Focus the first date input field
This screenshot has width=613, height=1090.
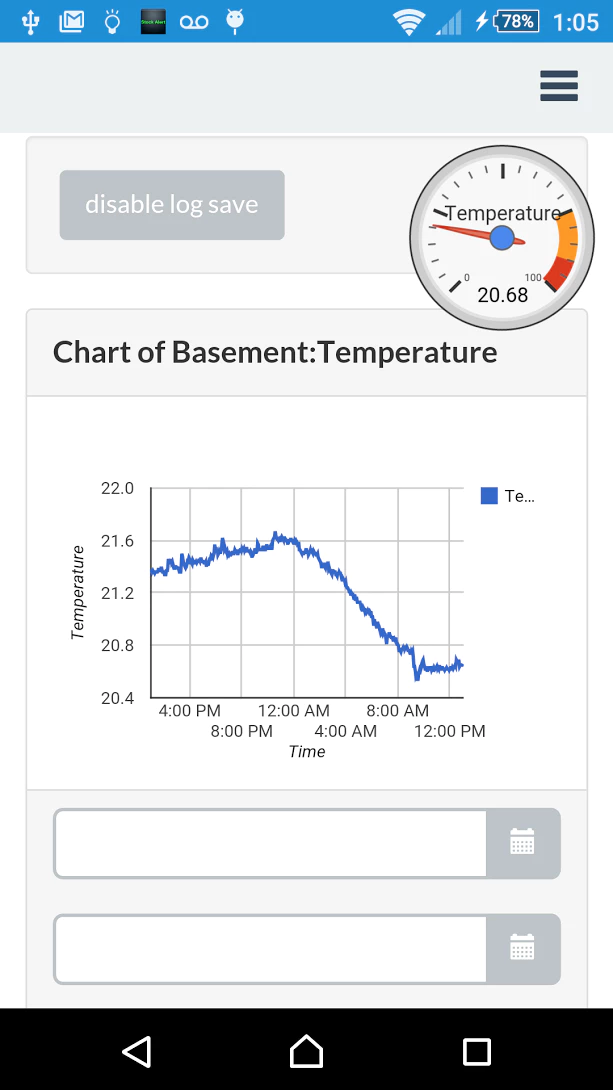point(270,843)
